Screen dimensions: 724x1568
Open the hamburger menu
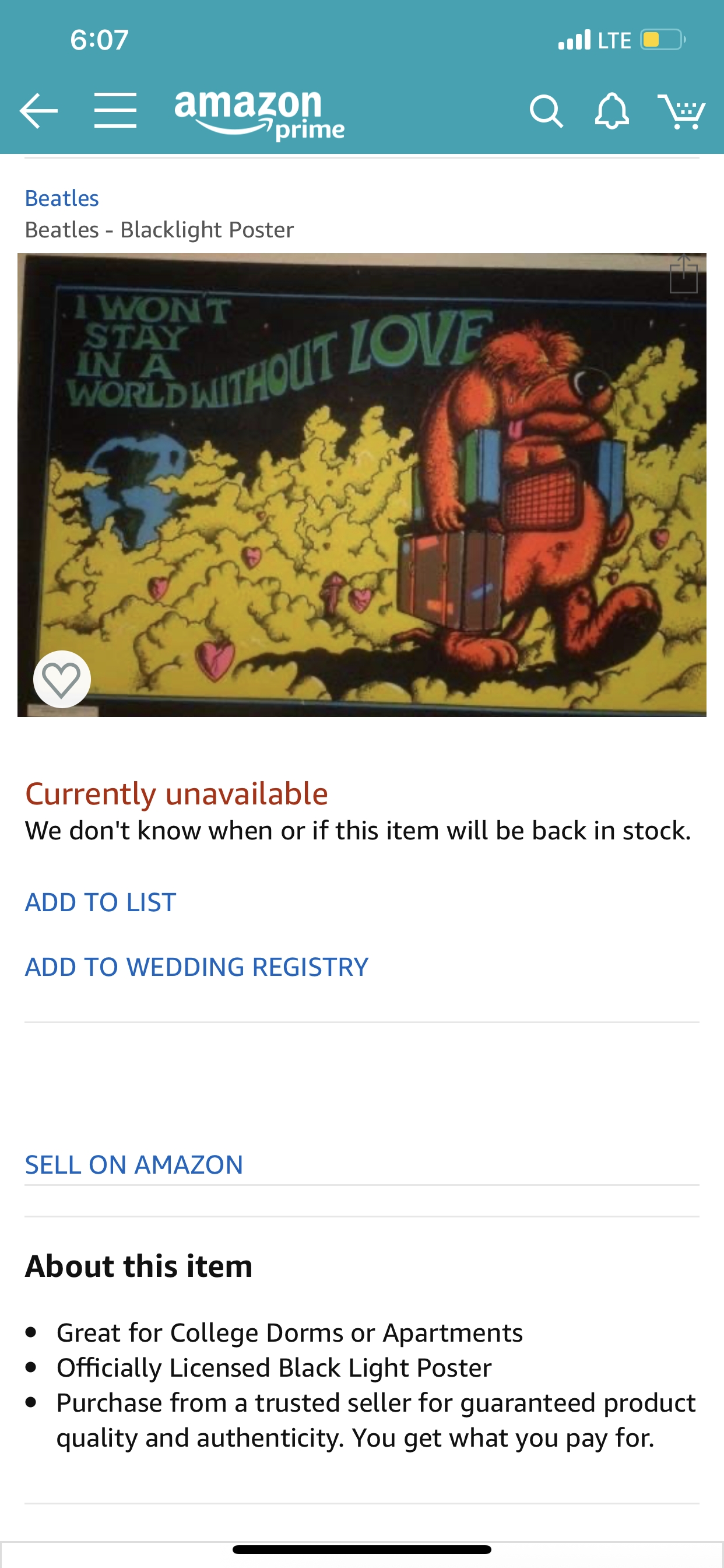pyautogui.click(x=115, y=111)
